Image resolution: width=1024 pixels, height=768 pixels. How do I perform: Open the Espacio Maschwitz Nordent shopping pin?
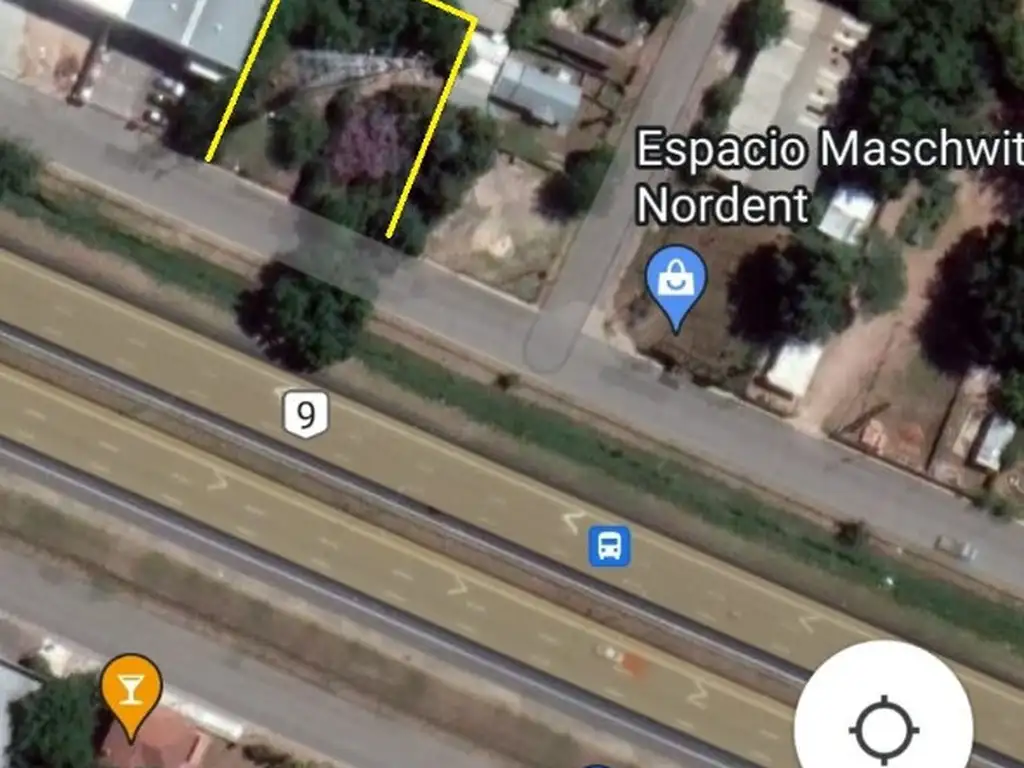click(676, 281)
